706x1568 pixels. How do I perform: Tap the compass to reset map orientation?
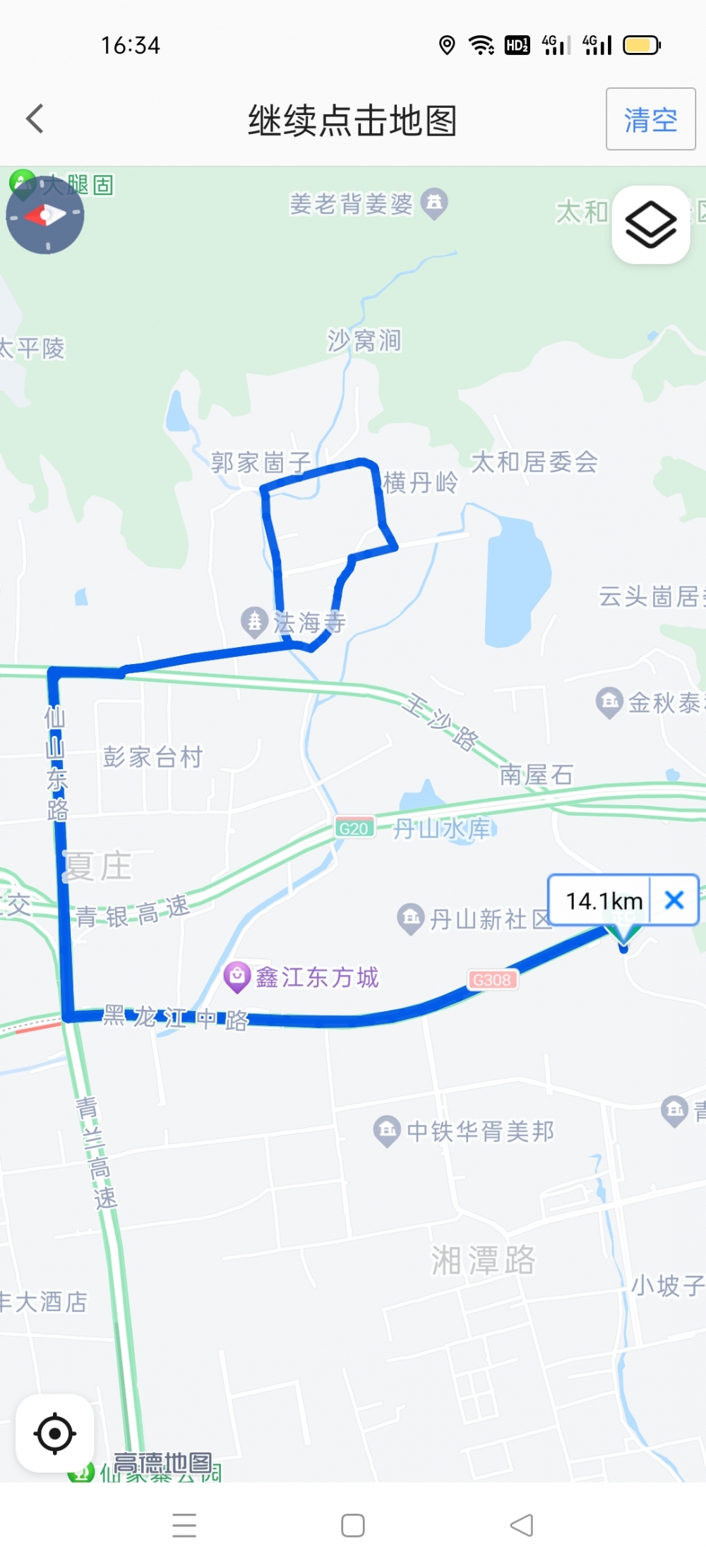pos(45,215)
